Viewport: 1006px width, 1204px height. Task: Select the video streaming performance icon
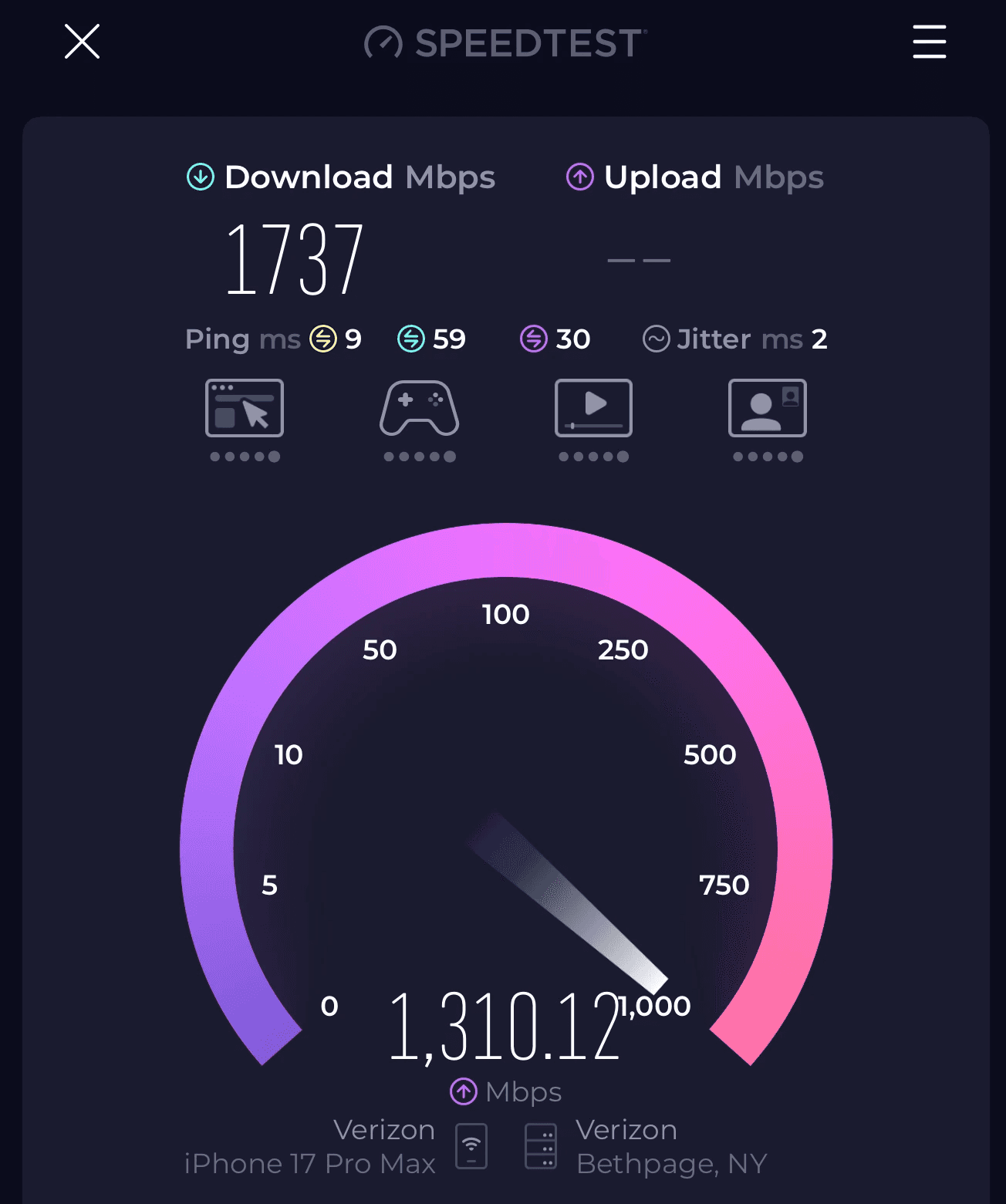tap(593, 408)
